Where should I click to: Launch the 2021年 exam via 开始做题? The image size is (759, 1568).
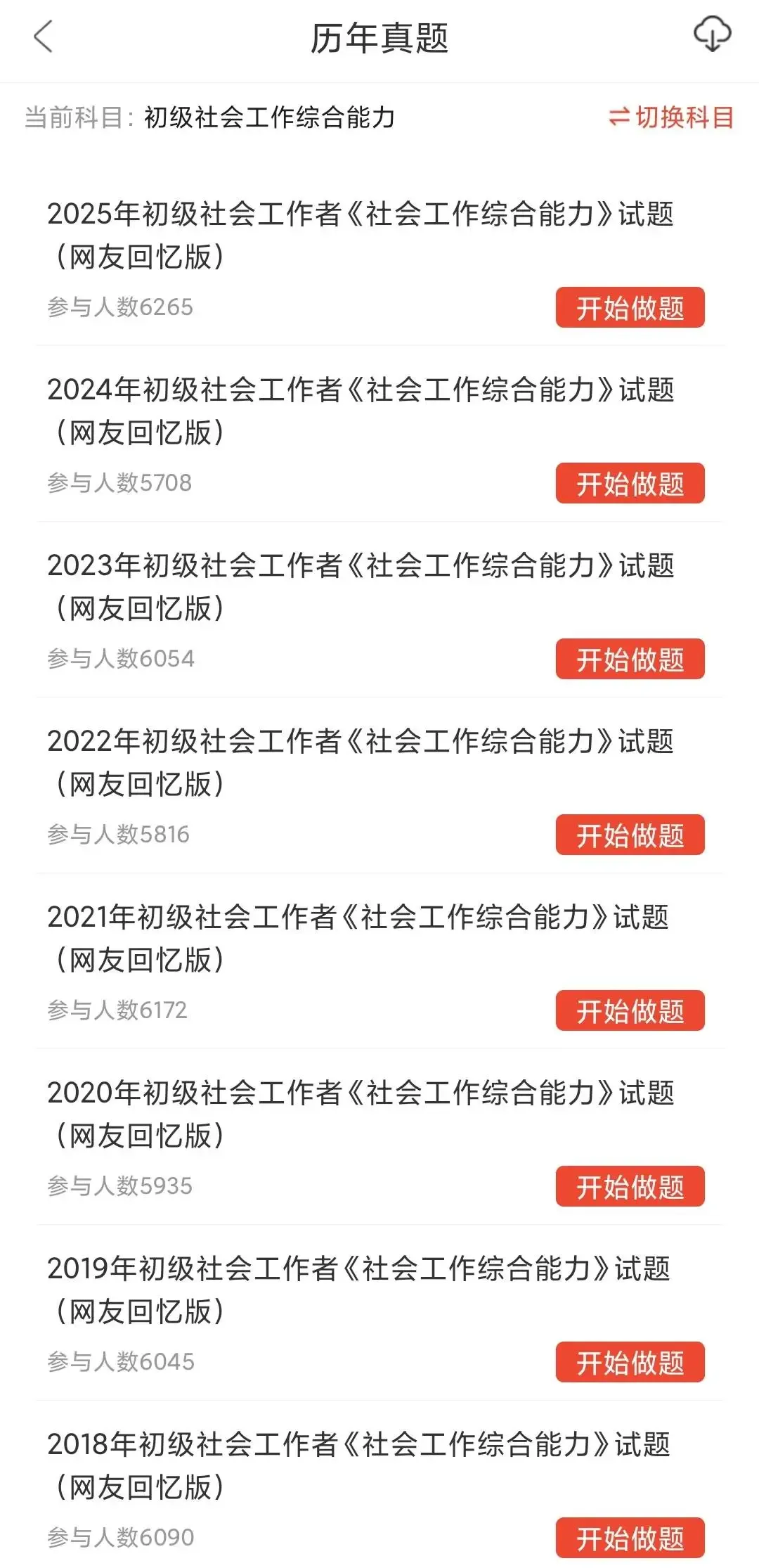click(x=630, y=1010)
